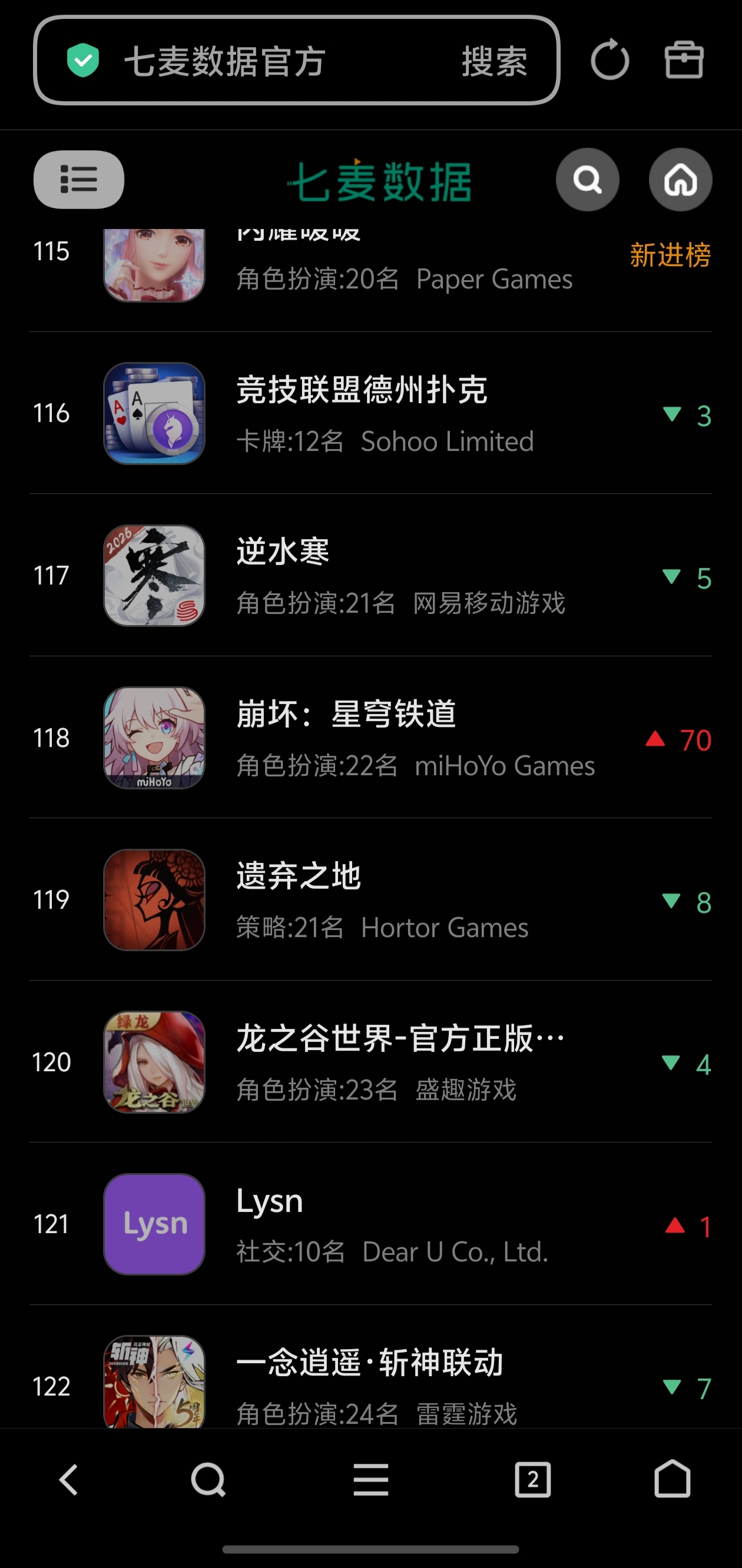Open the 逆水寒 ranking entry
This screenshot has height=1568, width=742.
(283, 552)
